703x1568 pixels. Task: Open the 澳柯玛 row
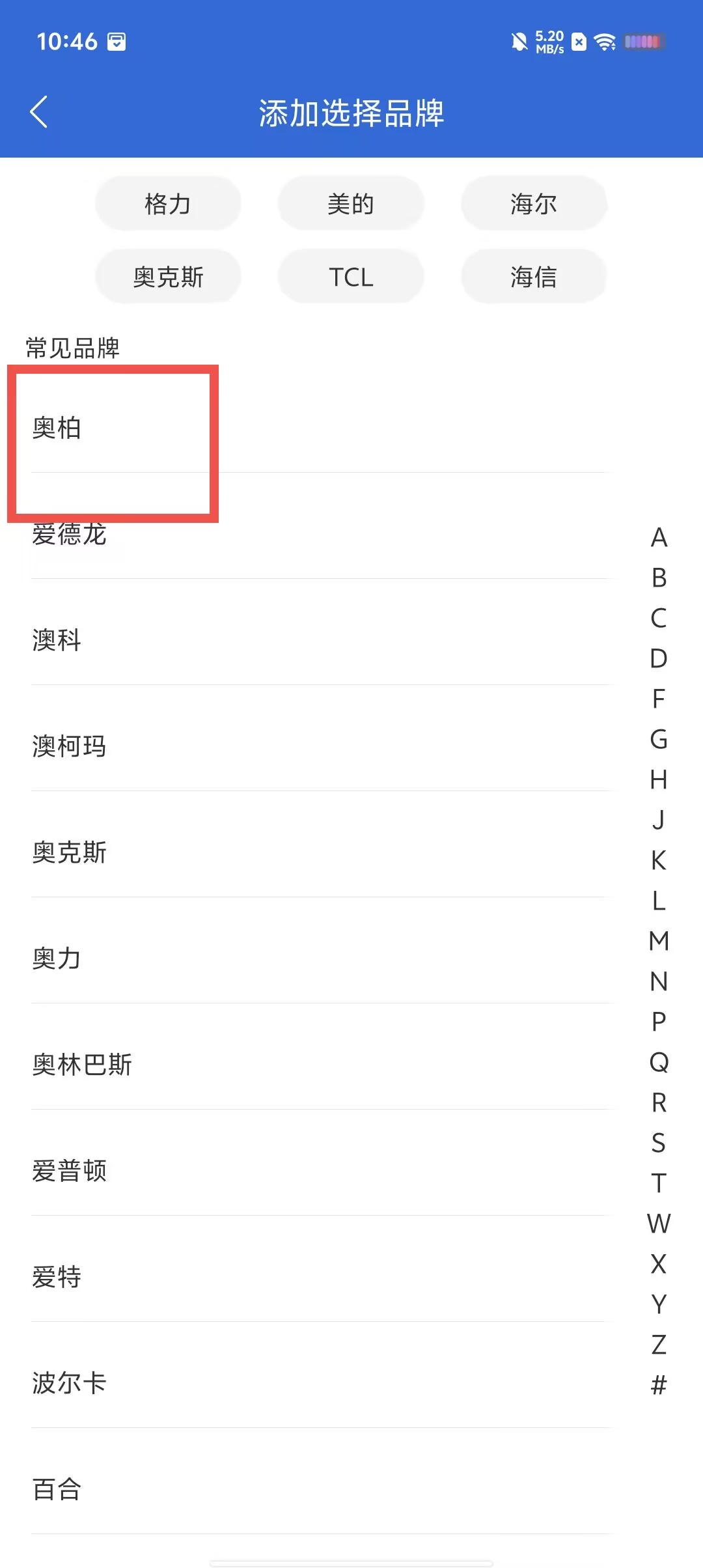(x=321, y=746)
